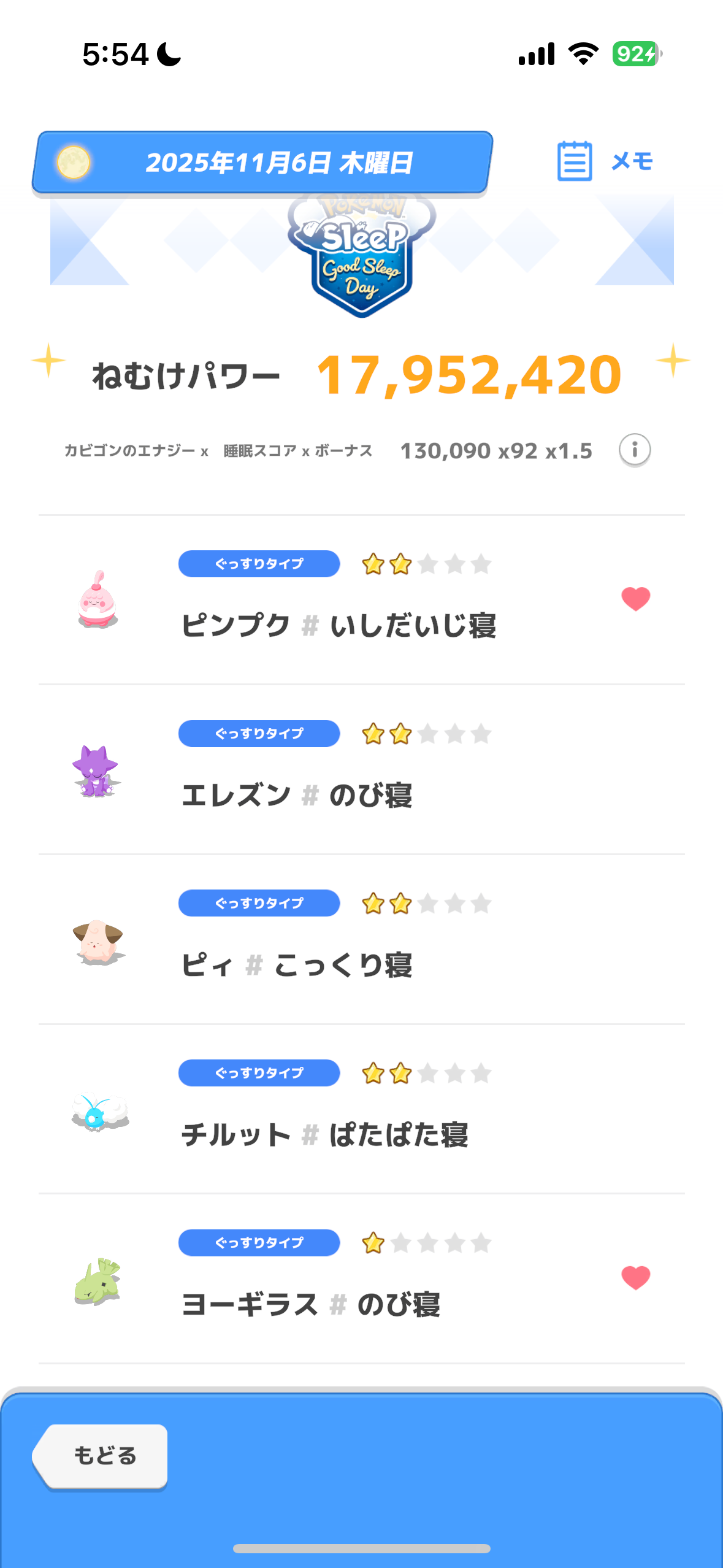Viewport: 723px width, 1568px height.
Task: Open the メモ note button
Action: [x=605, y=161]
